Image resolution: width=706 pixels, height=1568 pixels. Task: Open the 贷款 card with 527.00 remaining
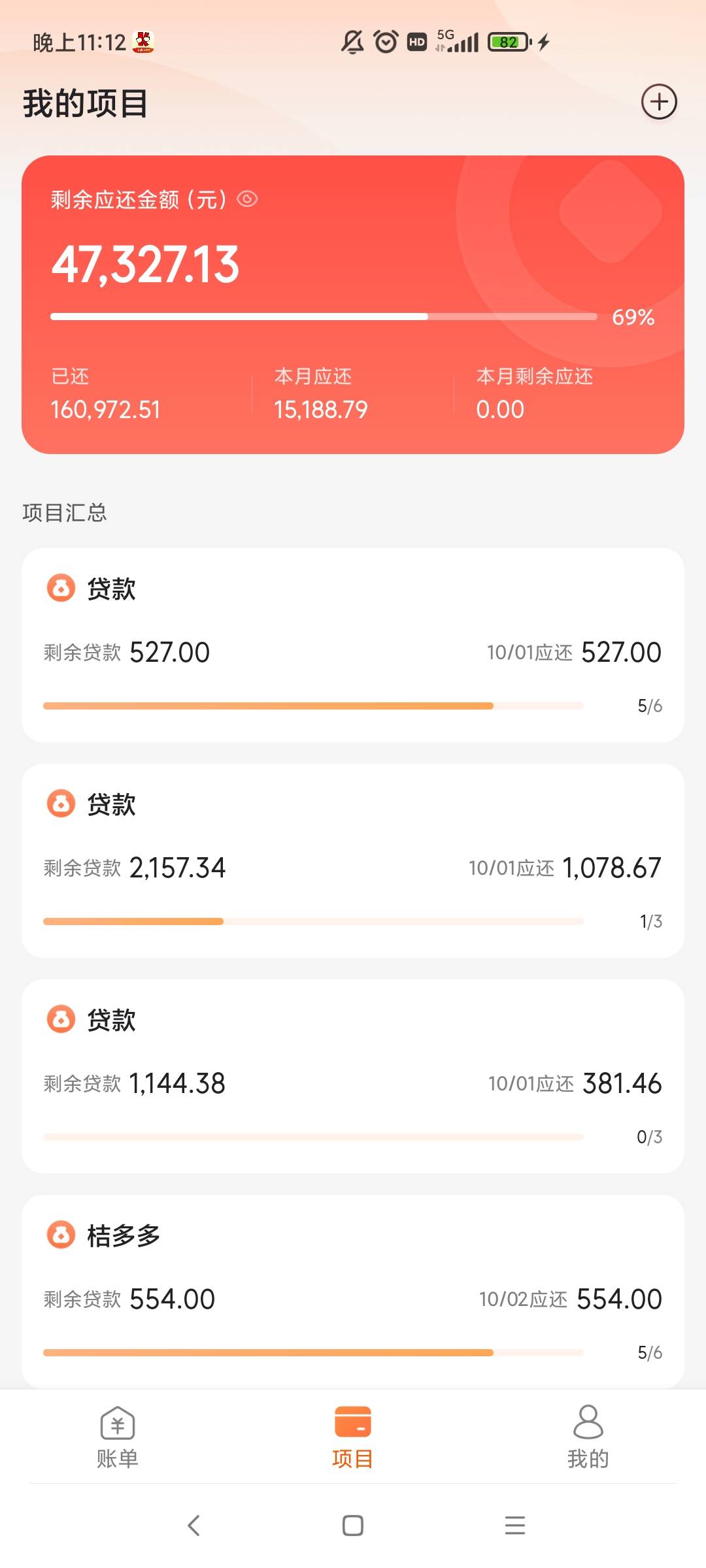click(x=353, y=645)
